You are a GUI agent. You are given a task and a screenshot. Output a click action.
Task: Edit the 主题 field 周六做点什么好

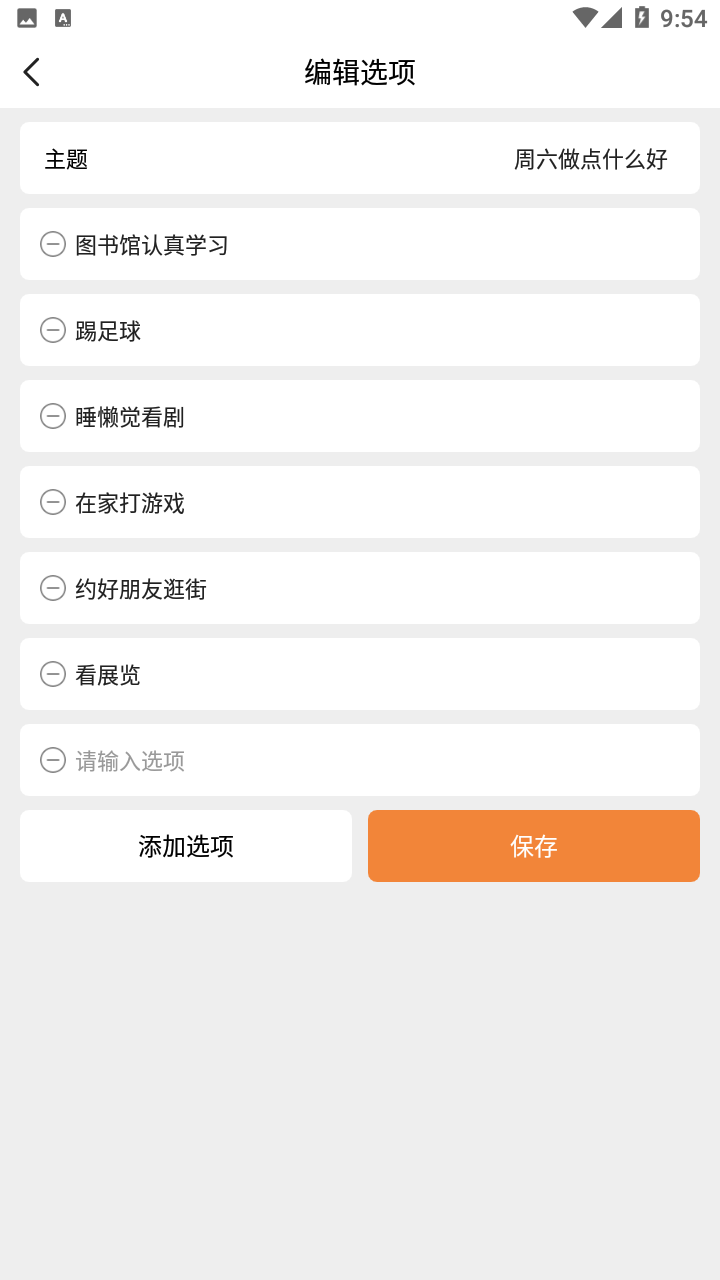590,159
